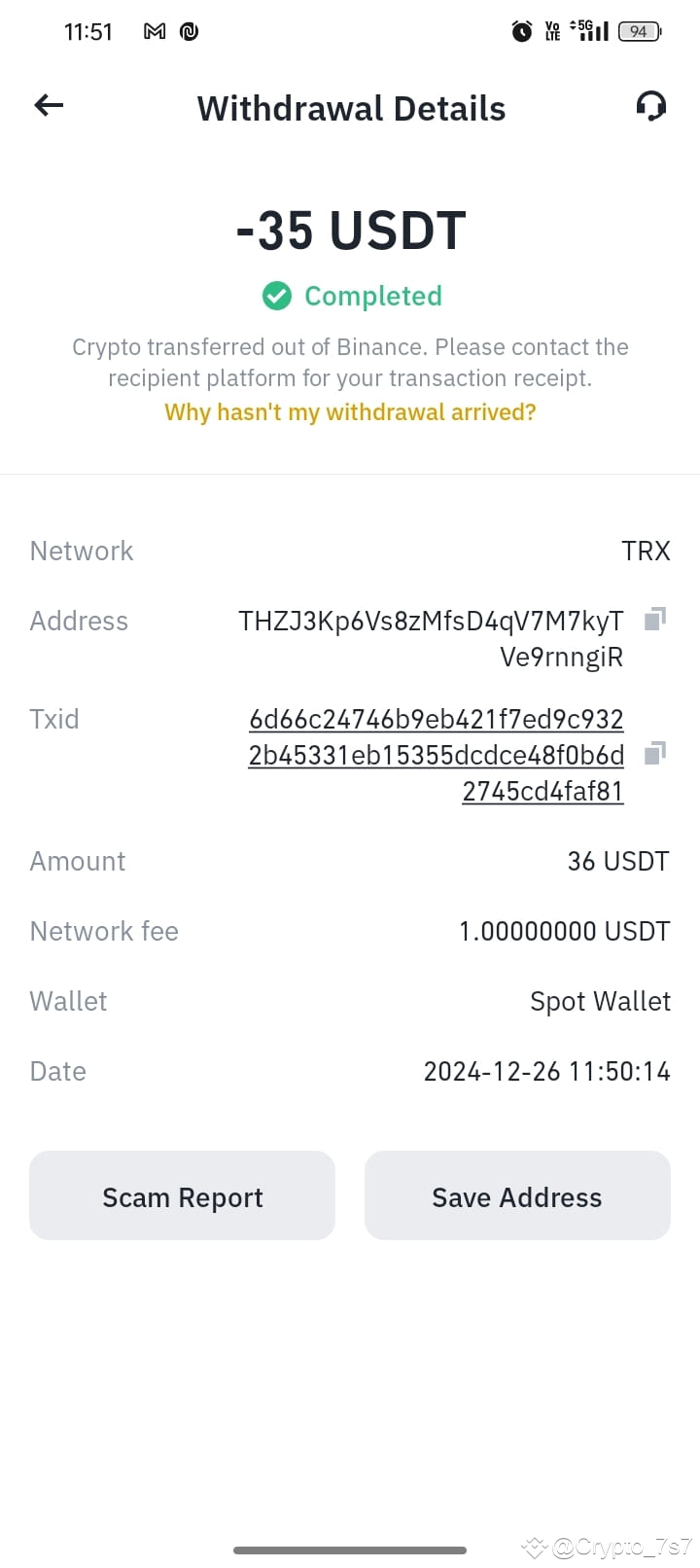The image size is (700, 1568).
Task: Open the transaction via the Txid link
Action: pos(436,755)
